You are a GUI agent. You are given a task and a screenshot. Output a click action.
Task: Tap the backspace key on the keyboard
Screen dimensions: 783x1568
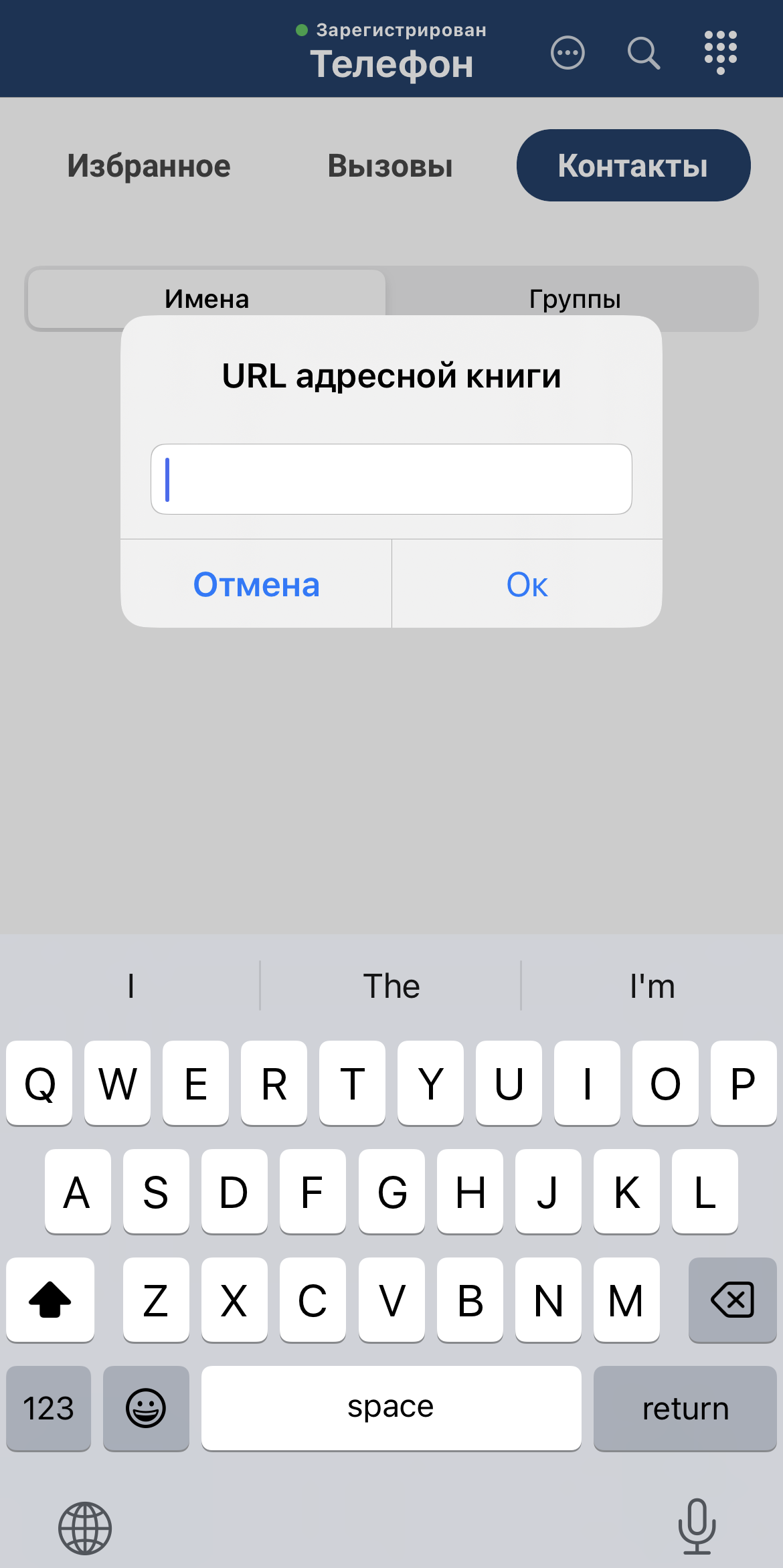tap(732, 1300)
